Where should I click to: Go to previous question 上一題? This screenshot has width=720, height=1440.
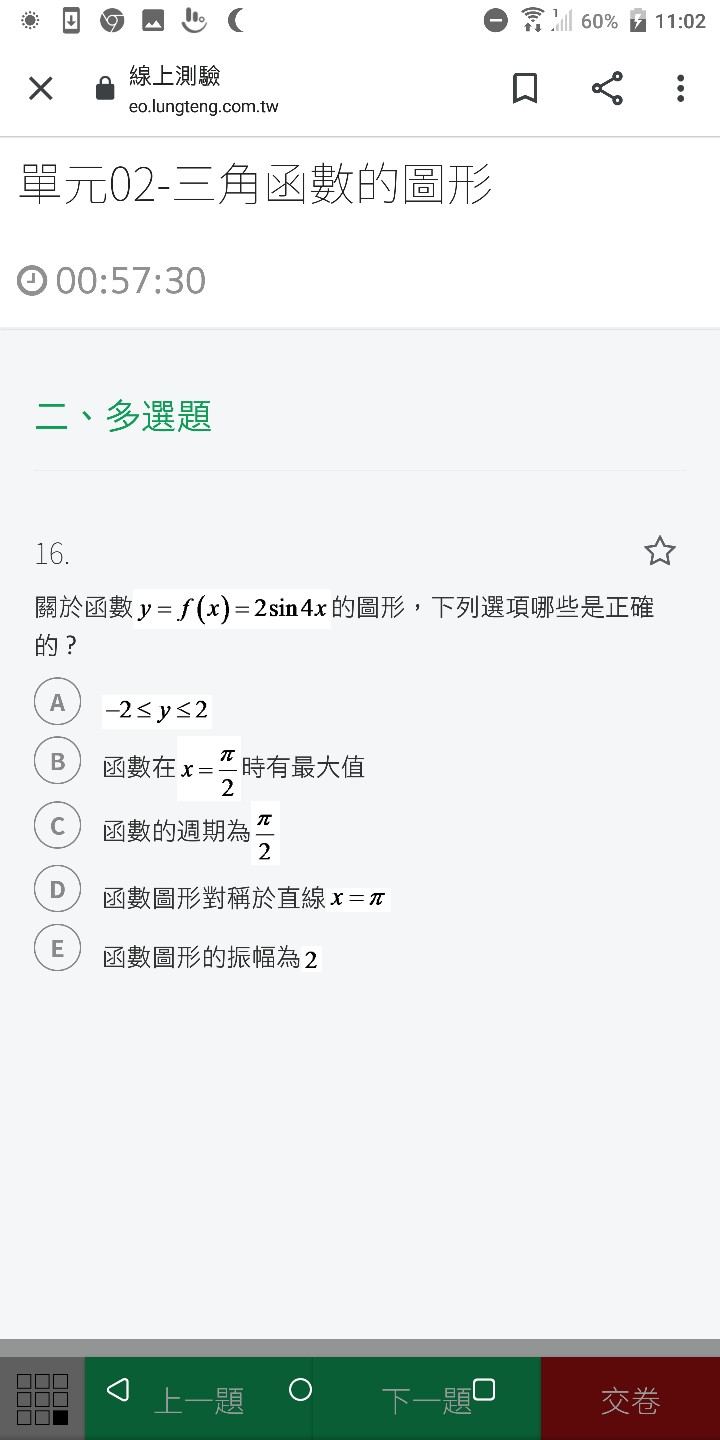[199, 1399]
